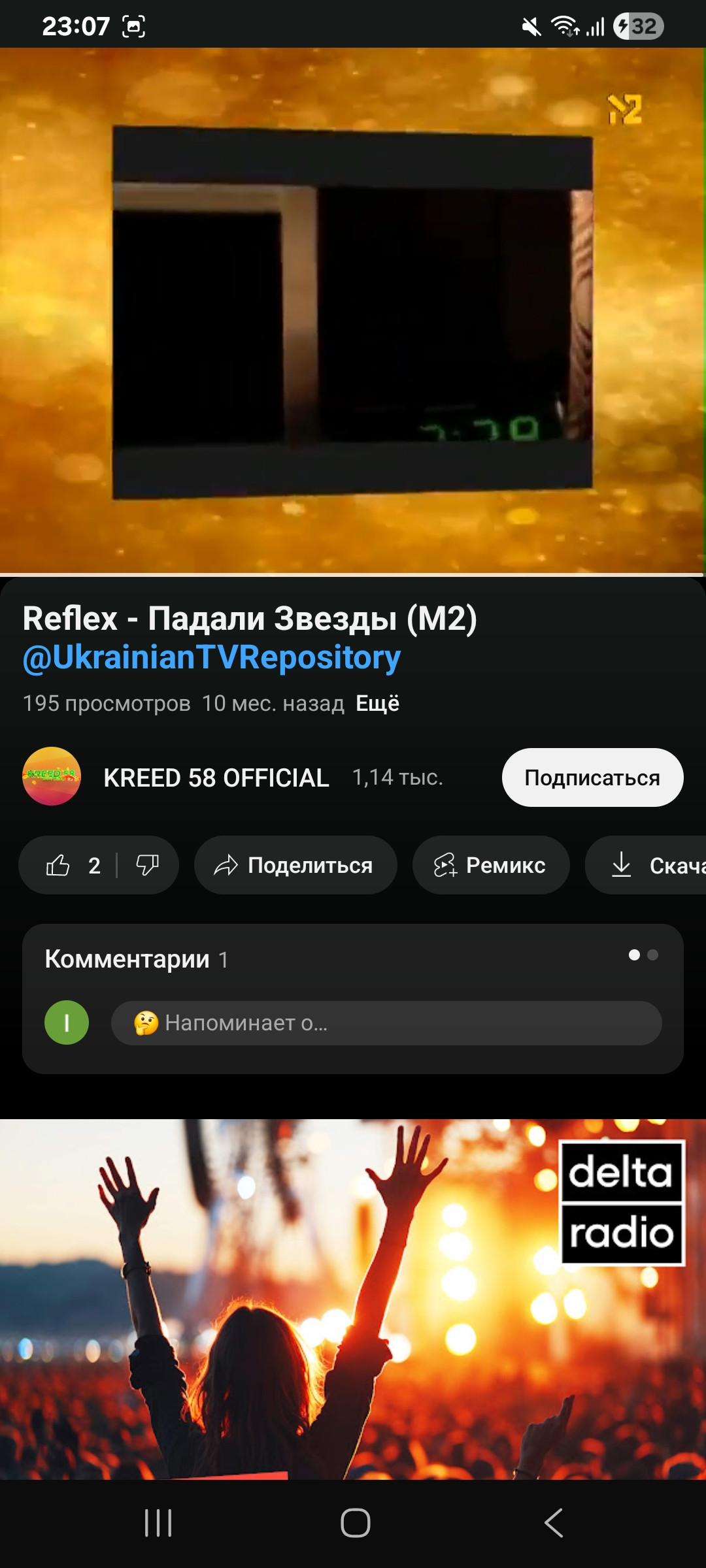This screenshot has height=1568, width=706.
Task: Open the @UkrainianTVRepository link
Action: tap(212, 658)
